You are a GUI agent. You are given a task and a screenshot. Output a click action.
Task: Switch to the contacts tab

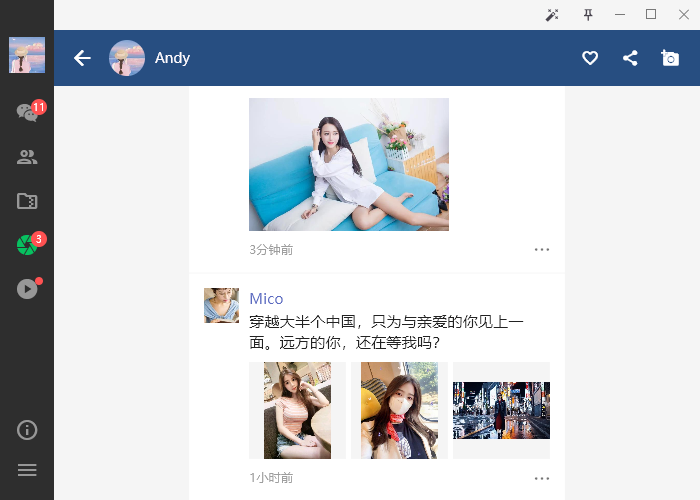pyautogui.click(x=27, y=156)
